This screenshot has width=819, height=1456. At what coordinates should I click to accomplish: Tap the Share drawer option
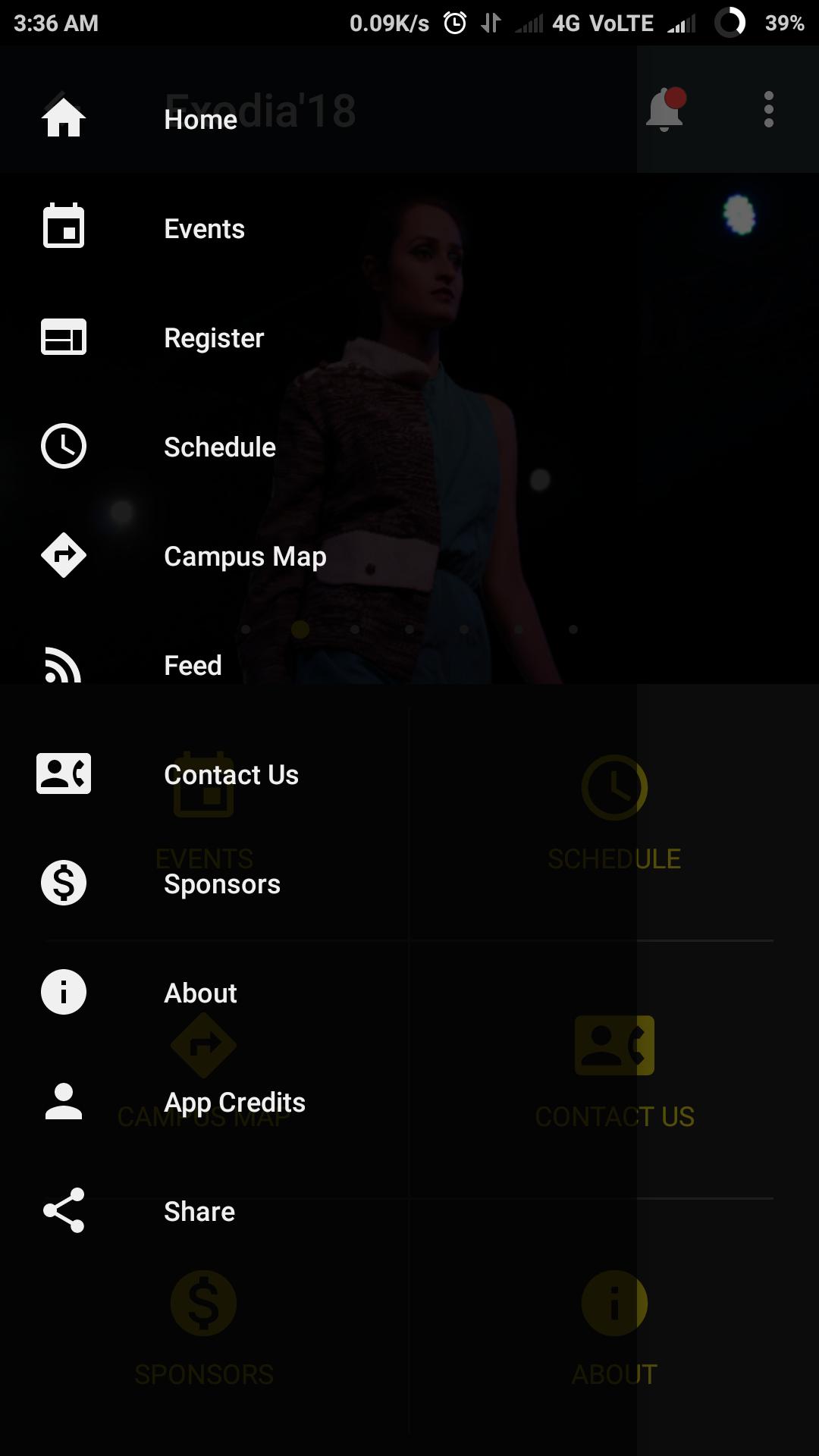point(199,1211)
